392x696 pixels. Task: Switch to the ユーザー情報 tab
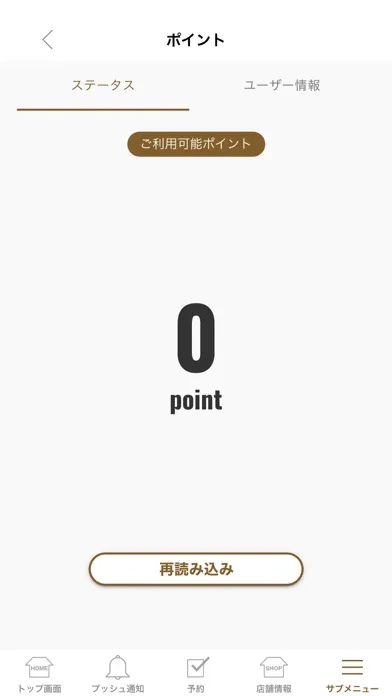tap(282, 85)
